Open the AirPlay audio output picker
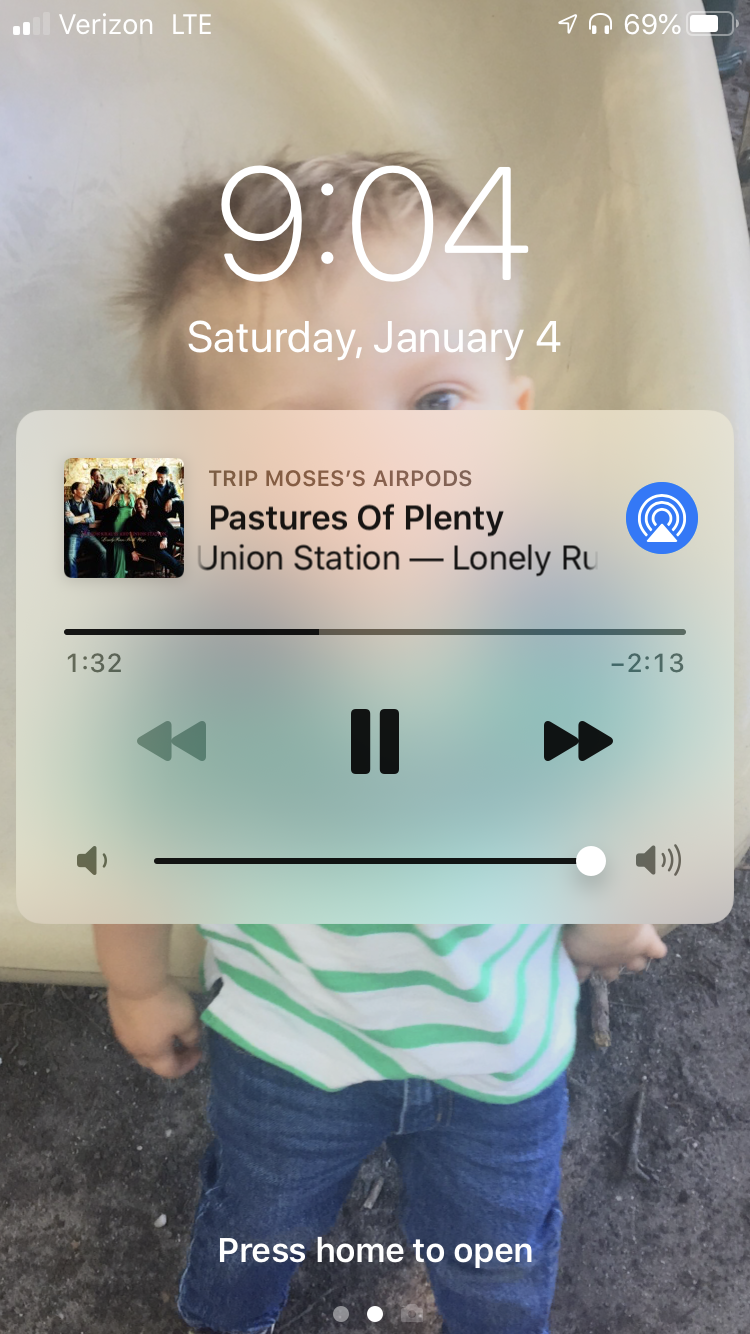750x1334 pixels. point(661,518)
